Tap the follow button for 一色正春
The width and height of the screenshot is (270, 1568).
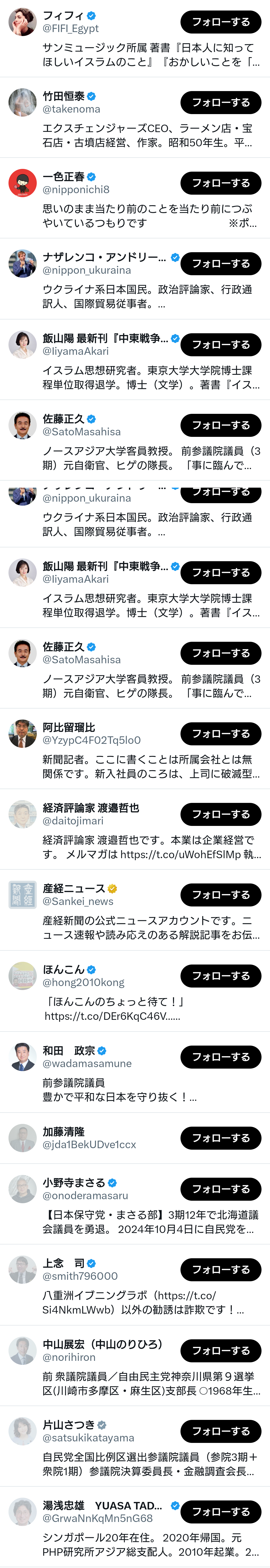tap(221, 183)
